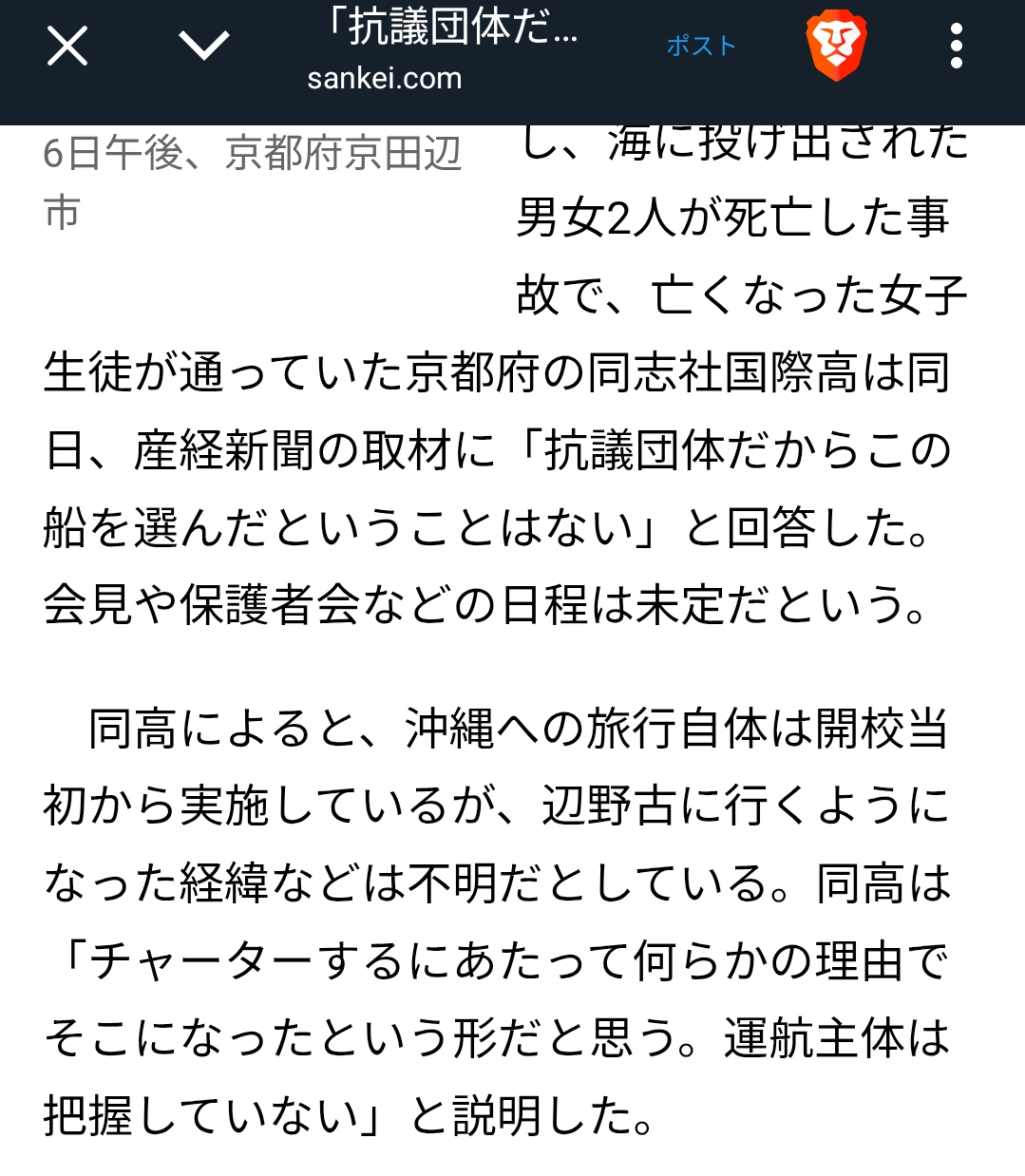Close the custom tab browser
Viewport: 1025px width, 1176px height.
[67, 46]
